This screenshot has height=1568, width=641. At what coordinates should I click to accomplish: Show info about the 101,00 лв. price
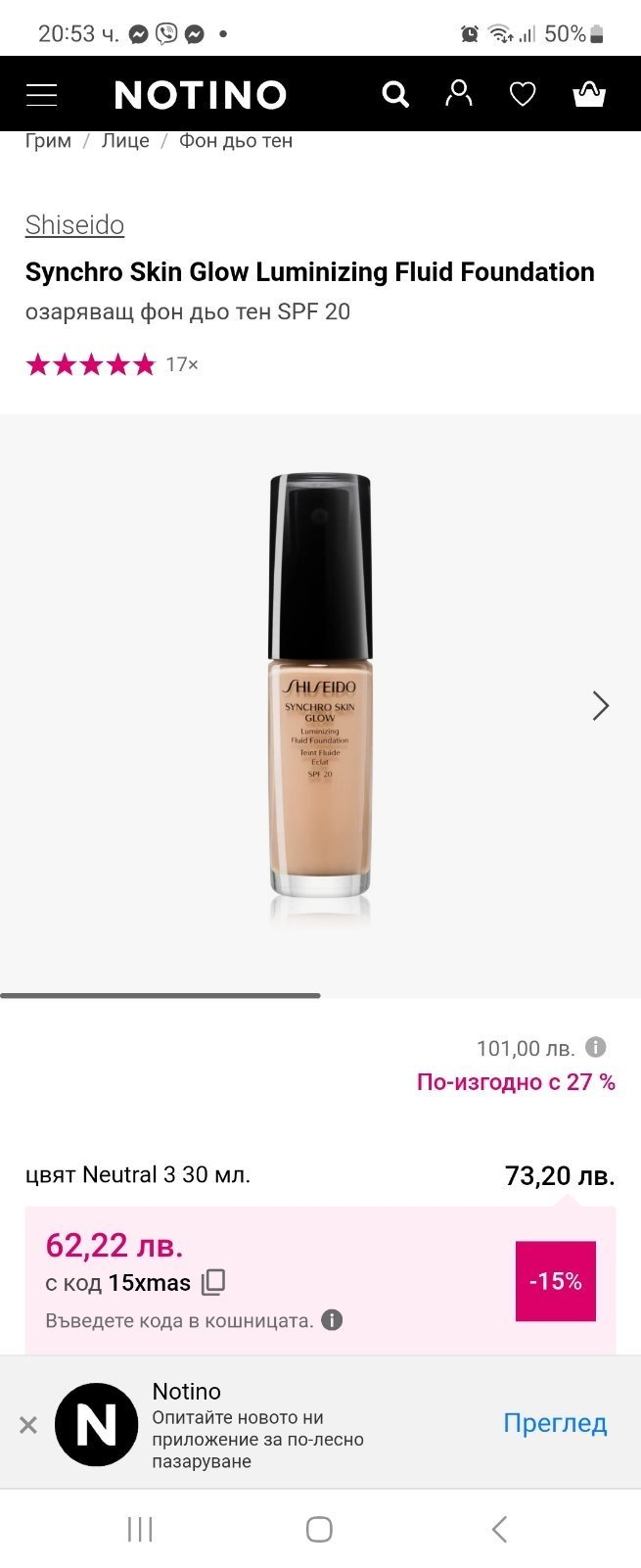[596, 1047]
